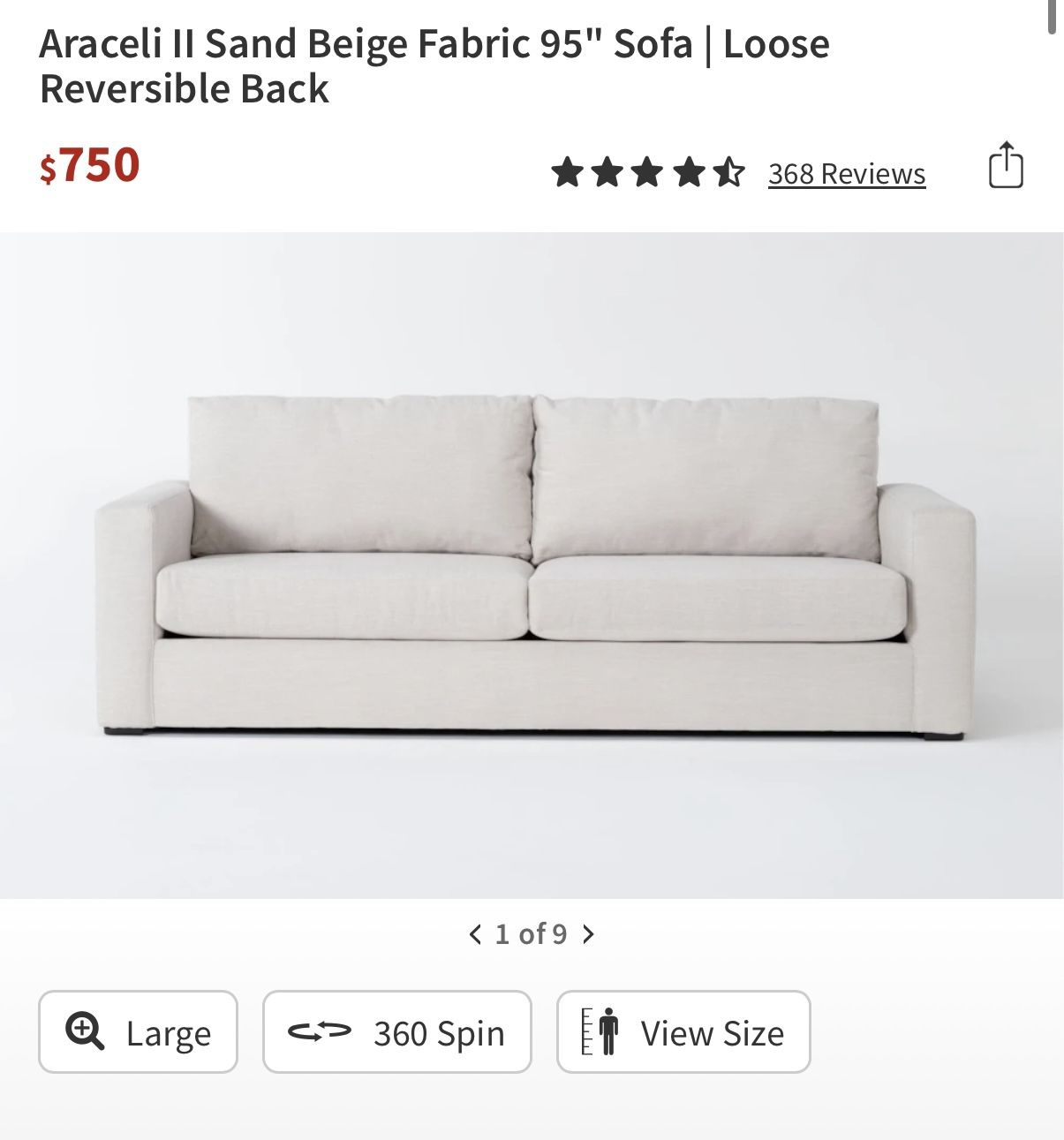Open the sofa product photo
1064x1140 pixels.
point(532,565)
